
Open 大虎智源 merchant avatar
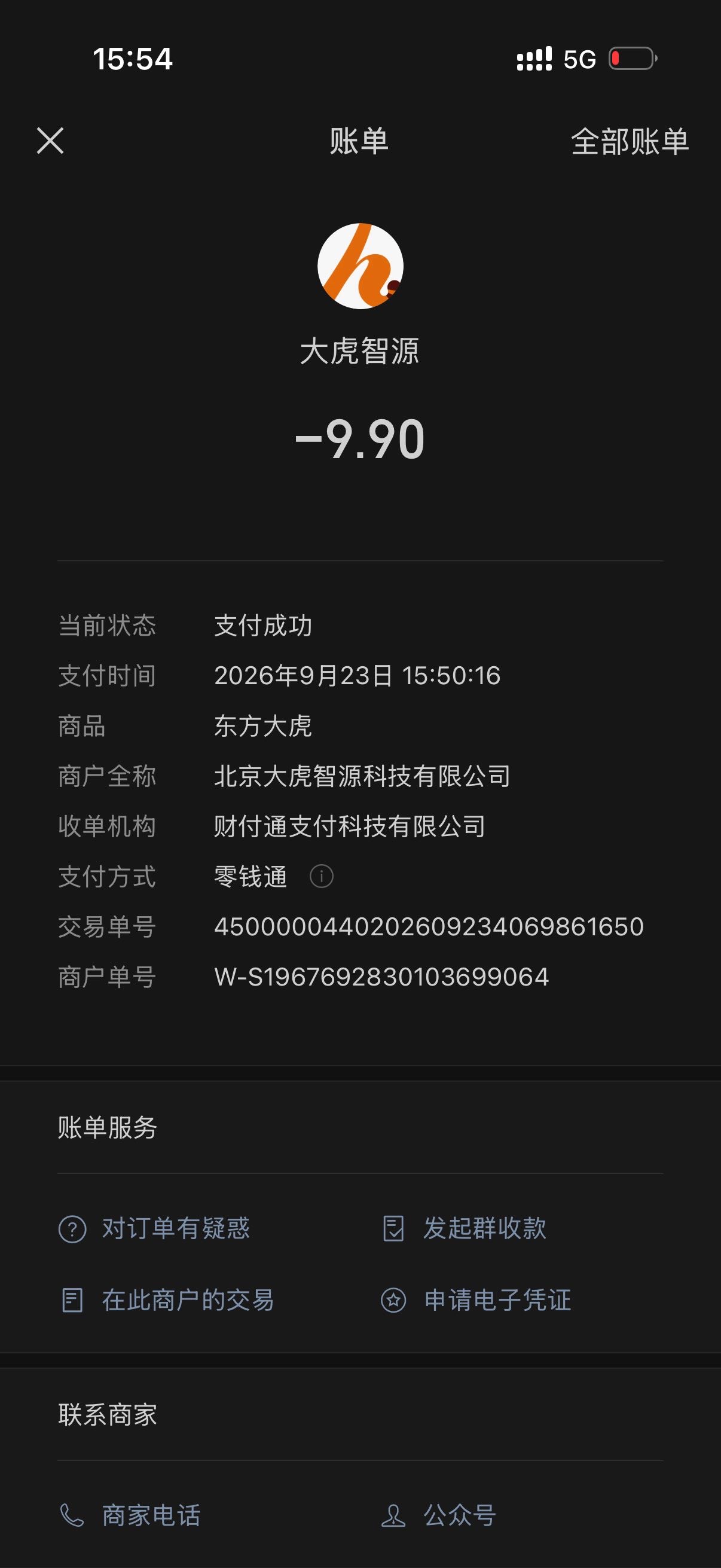point(360,266)
